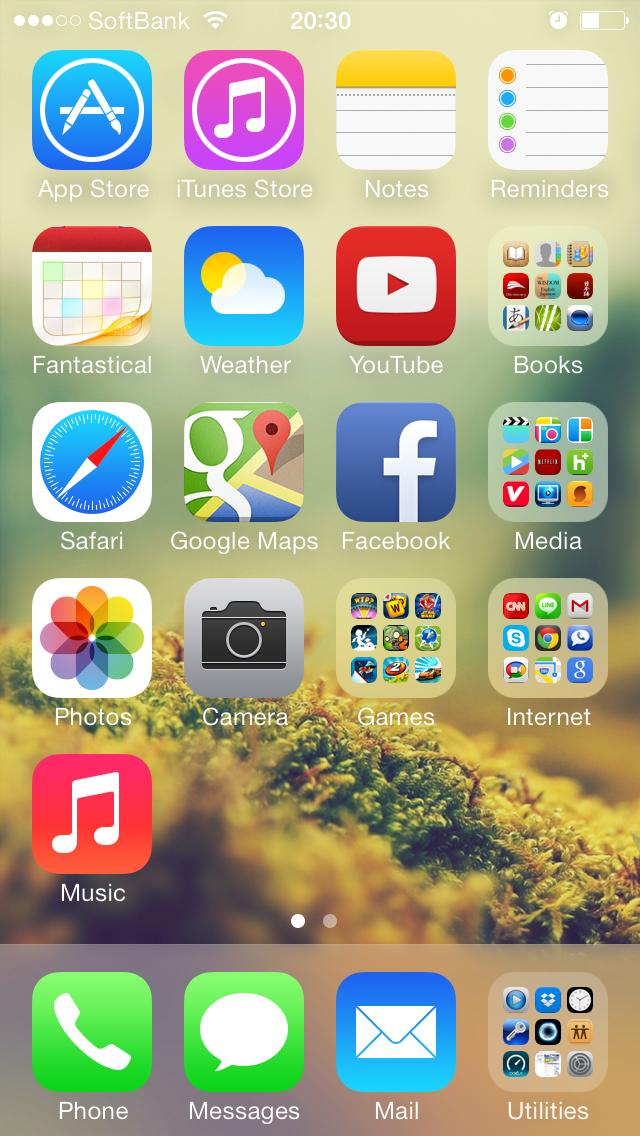The height and width of the screenshot is (1136, 640).
Task: Open the Phone app in the dock
Action: pos(92,1032)
